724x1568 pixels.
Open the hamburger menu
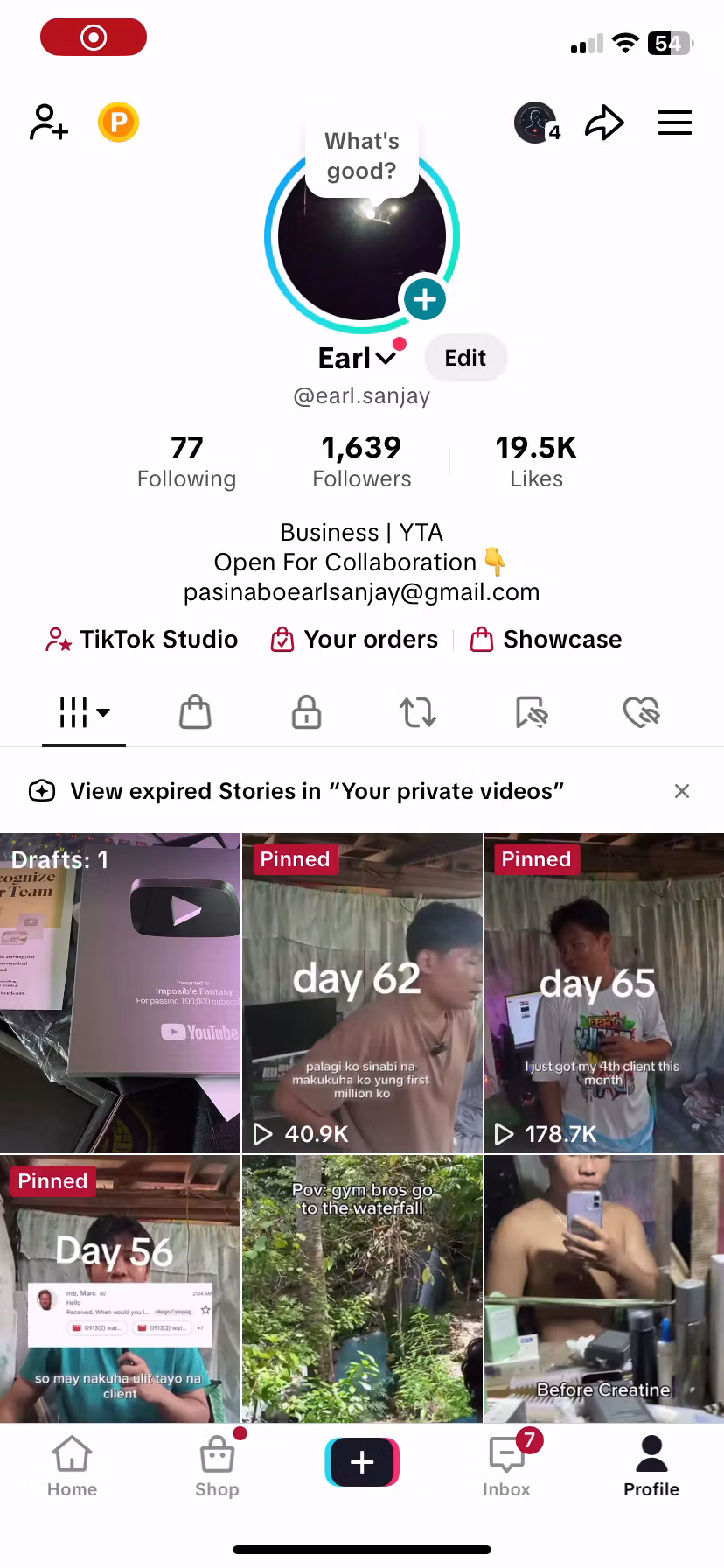click(674, 122)
